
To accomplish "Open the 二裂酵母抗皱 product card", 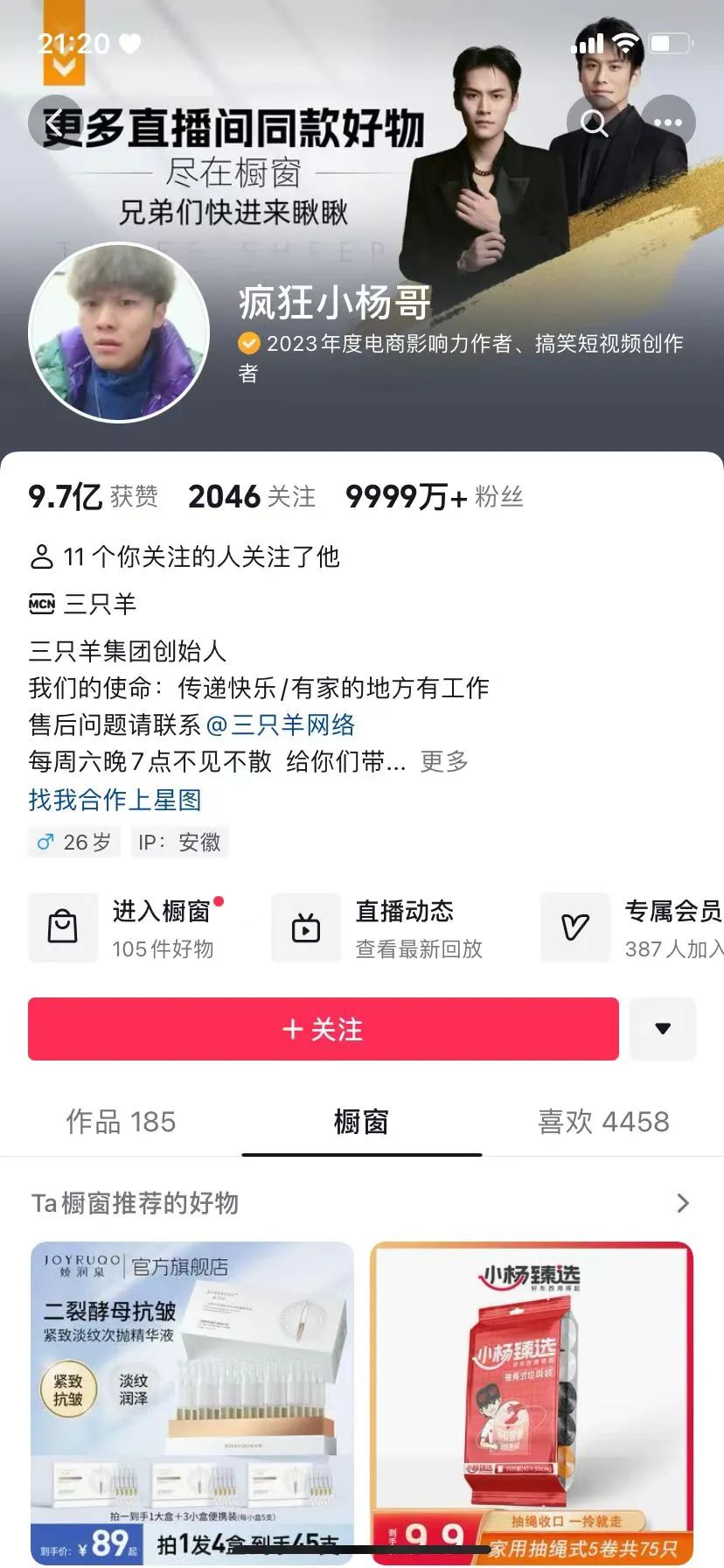I will pyautogui.click(x=192, y=1400).
